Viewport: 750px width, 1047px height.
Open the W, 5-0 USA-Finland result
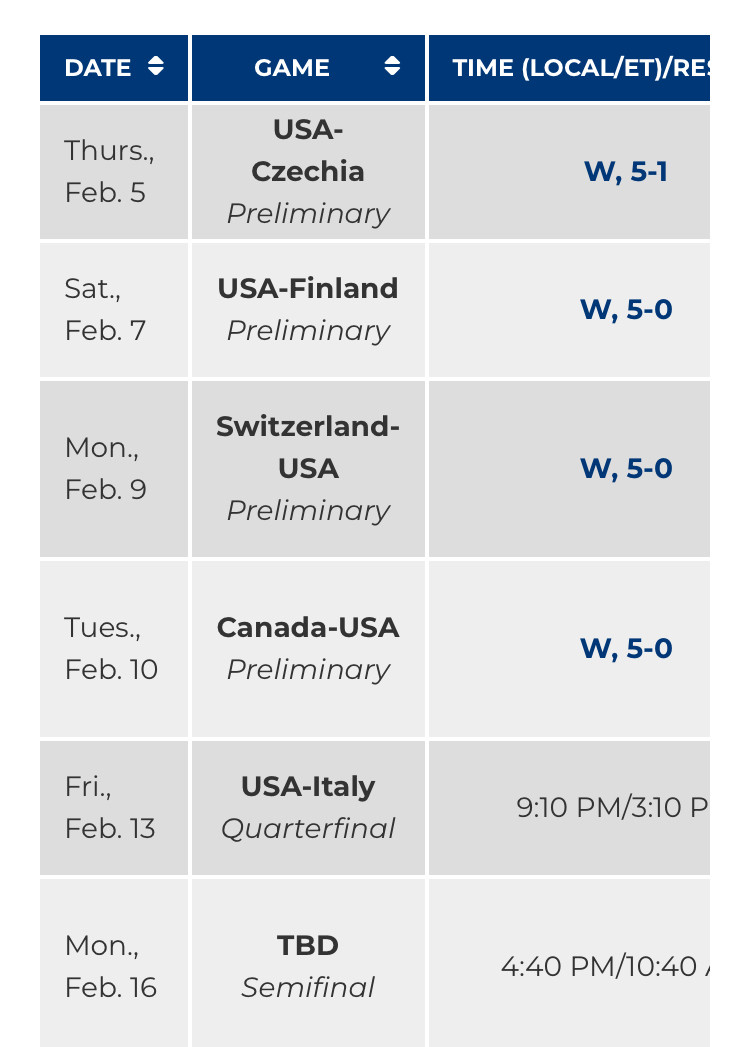point(626,310)
